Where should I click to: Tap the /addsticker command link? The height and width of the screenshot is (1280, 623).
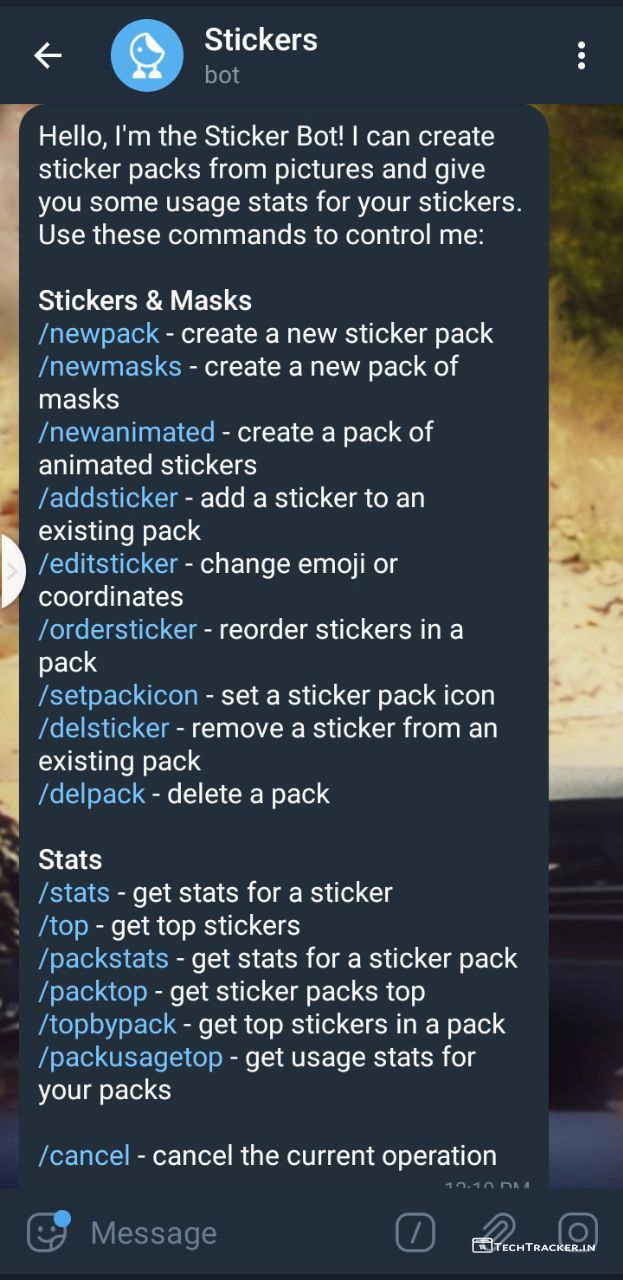coord(108,498)
